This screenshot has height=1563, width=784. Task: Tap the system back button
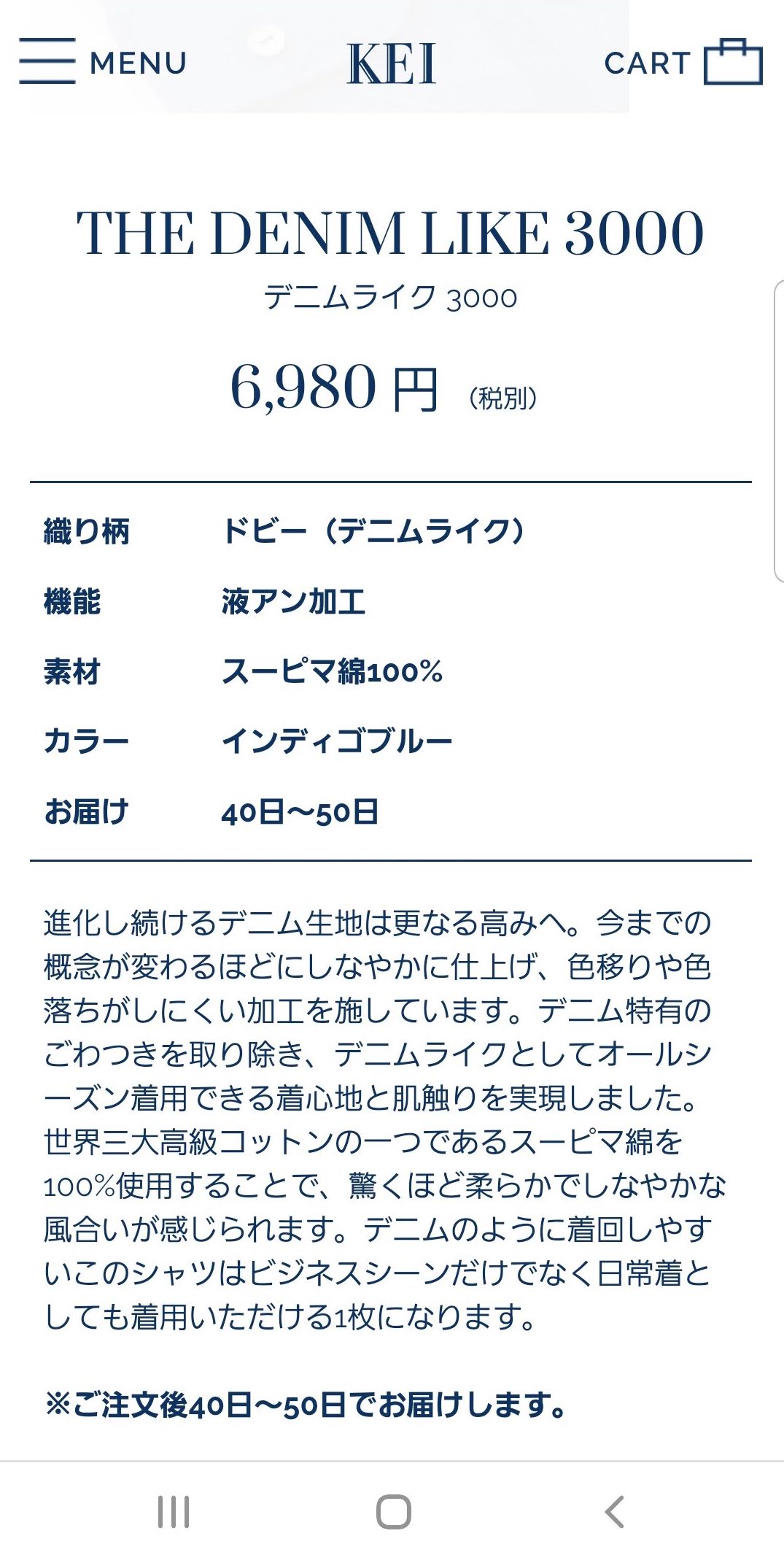[x=614, y=1511]
